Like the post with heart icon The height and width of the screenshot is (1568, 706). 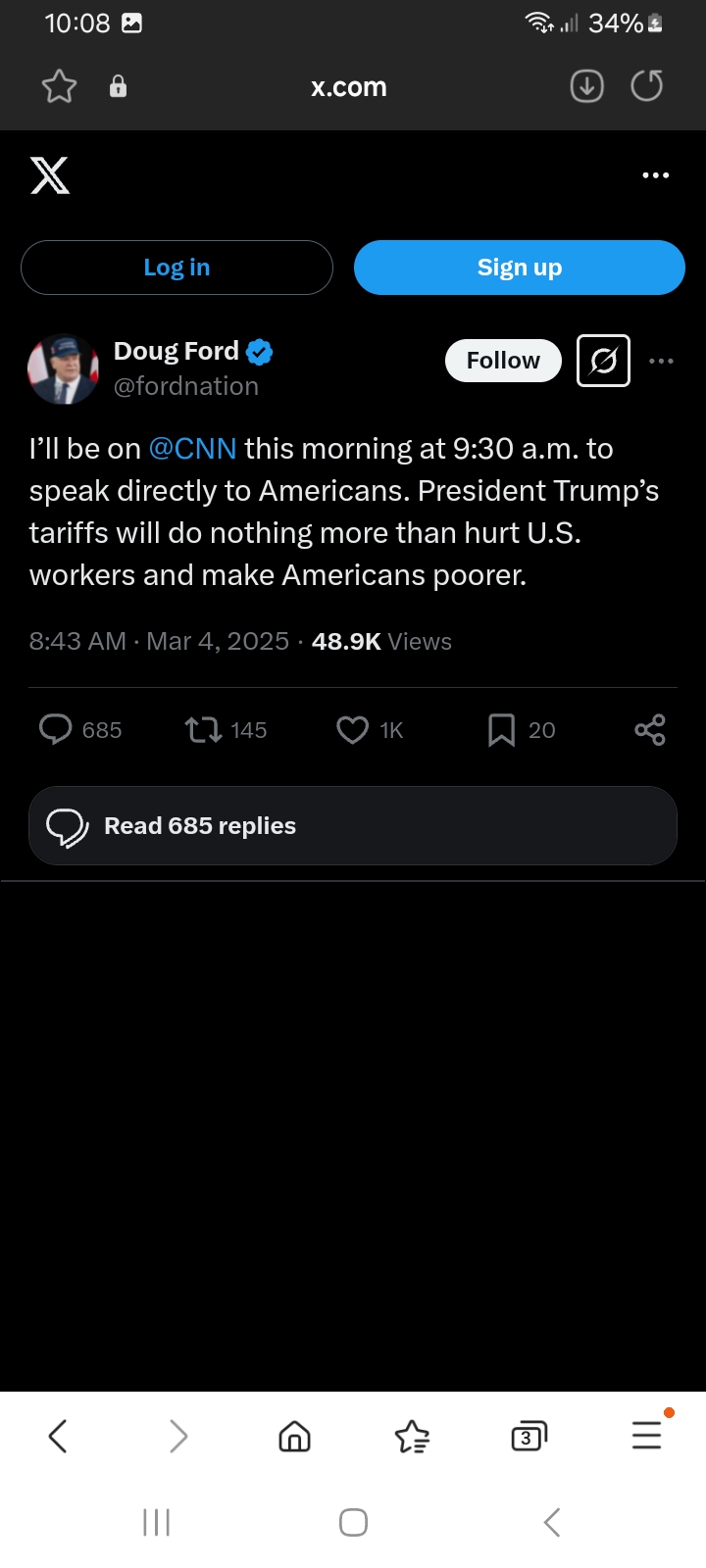352,729
